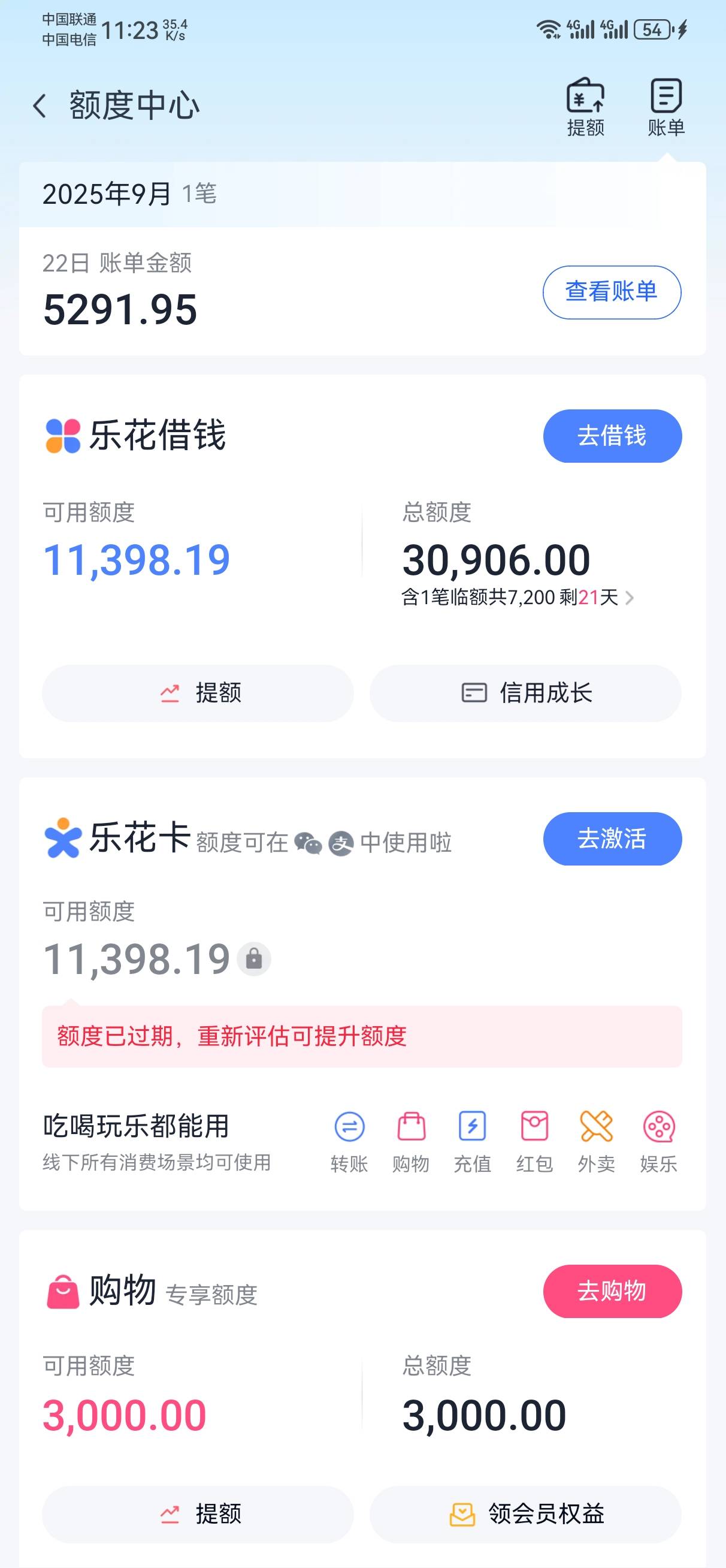Open 账单 in the top bar
The width and height of the screenshot is (726, 1568).
665,107
